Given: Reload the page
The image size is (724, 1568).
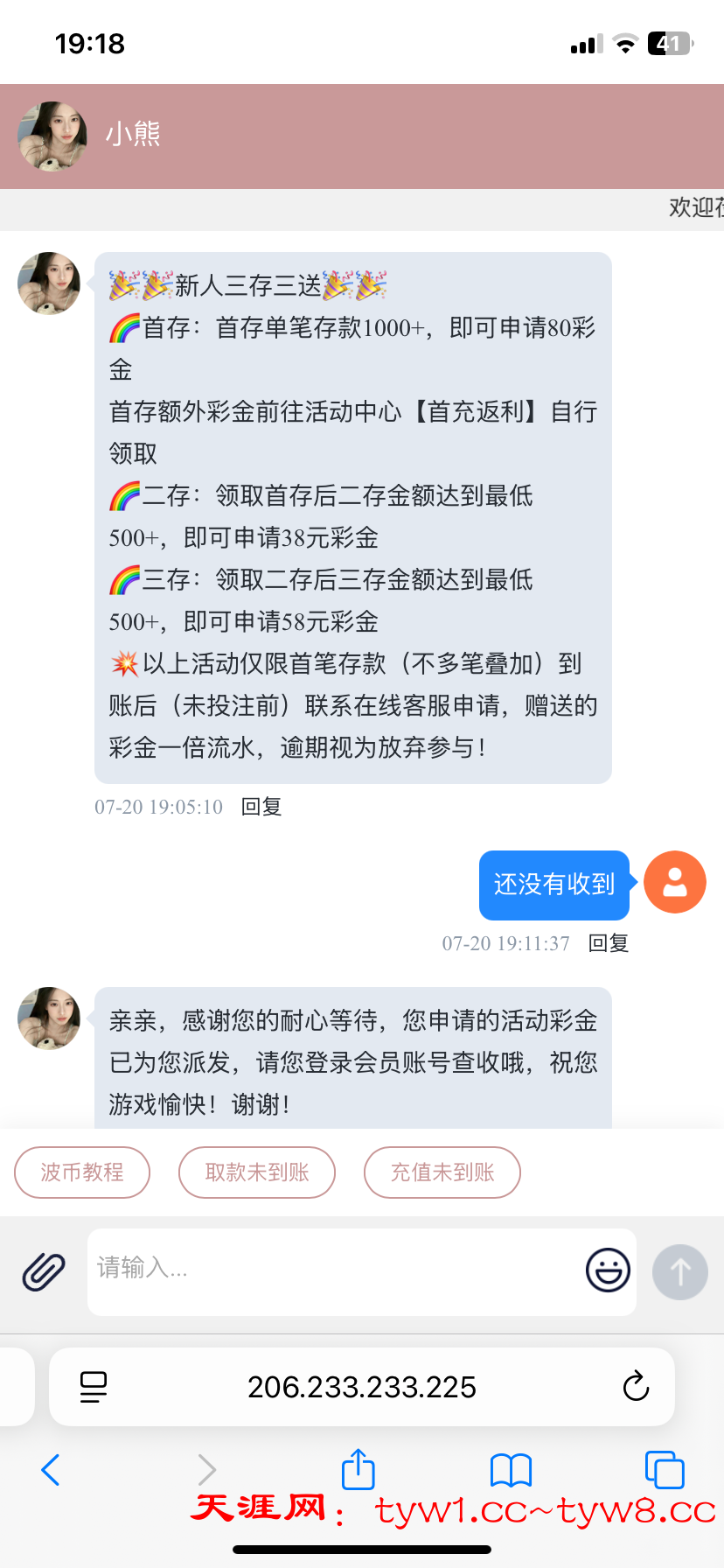Looking at the screenshot, I should [636, 1387].
